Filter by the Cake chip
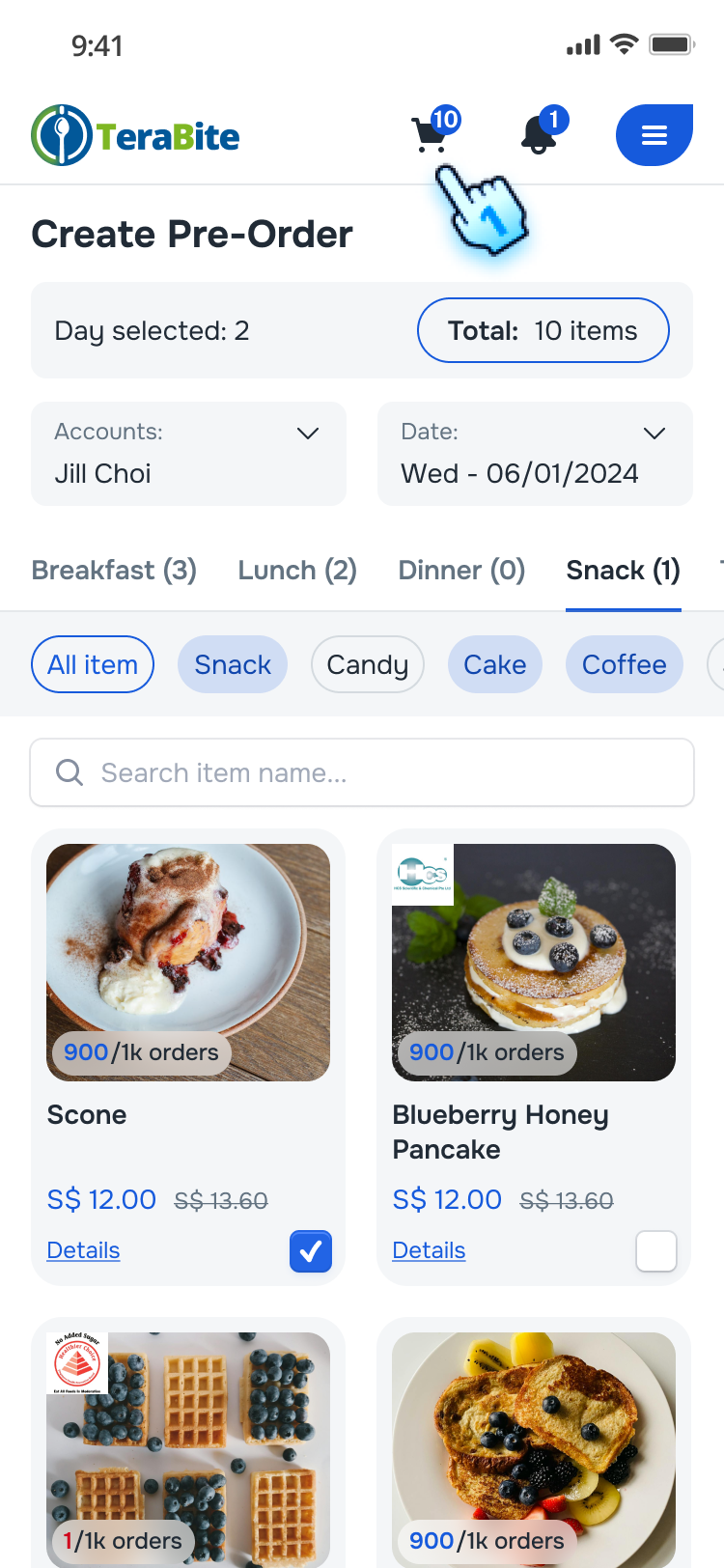 tap(494, 664)
